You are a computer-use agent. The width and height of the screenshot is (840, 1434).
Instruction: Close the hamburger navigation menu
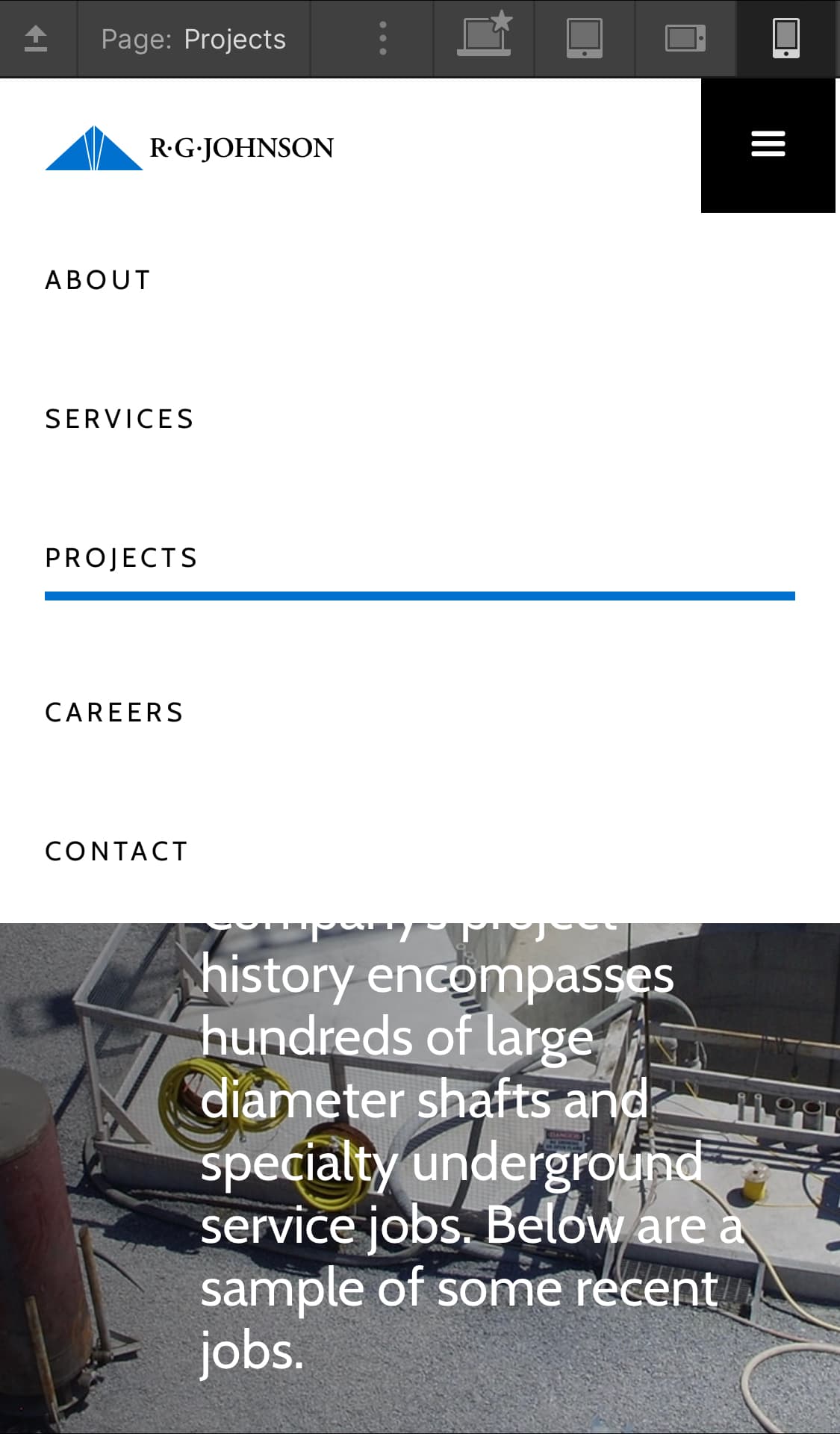click(768, 145)
